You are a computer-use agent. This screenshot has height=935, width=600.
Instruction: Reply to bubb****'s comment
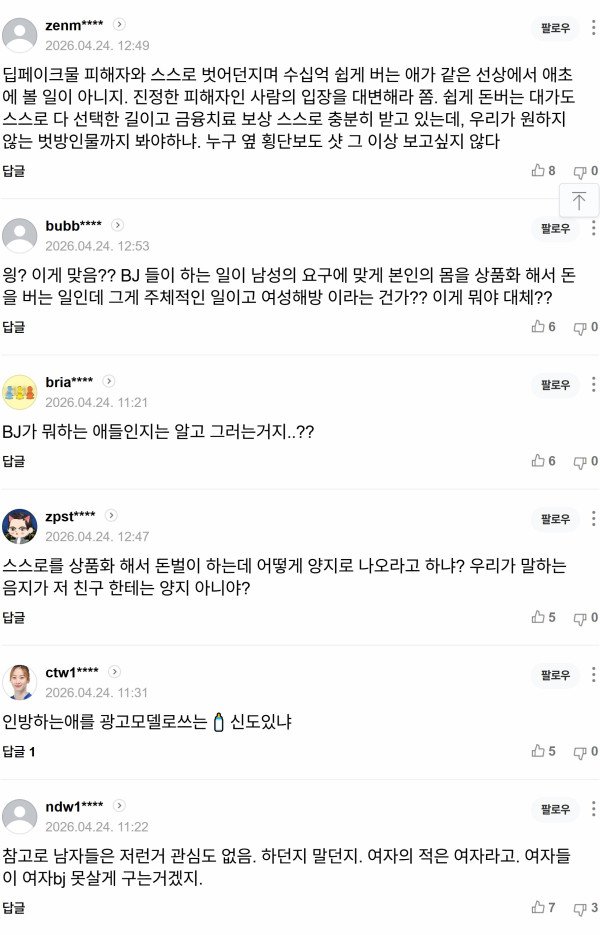pos(13,327)
